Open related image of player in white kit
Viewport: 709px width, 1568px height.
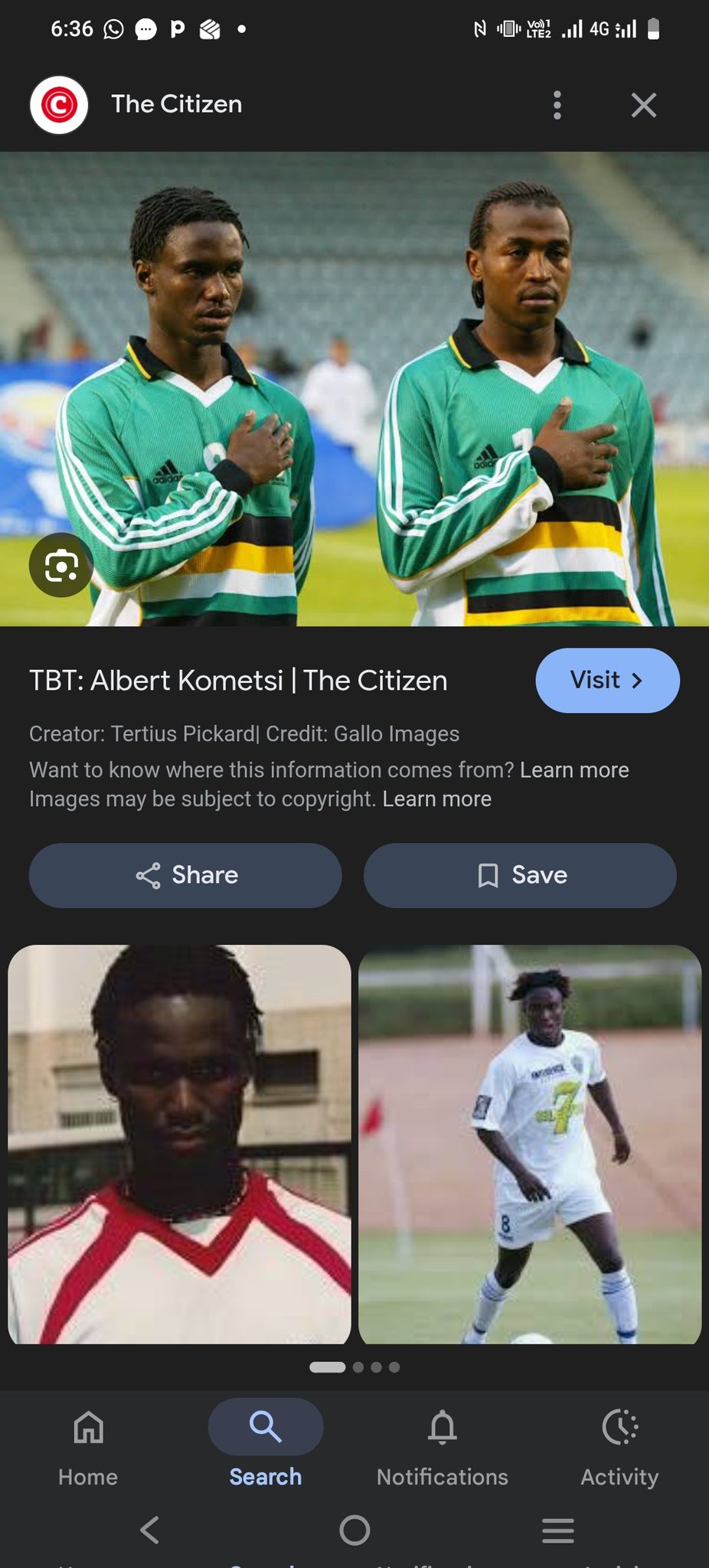click(x=530, y=1144)
